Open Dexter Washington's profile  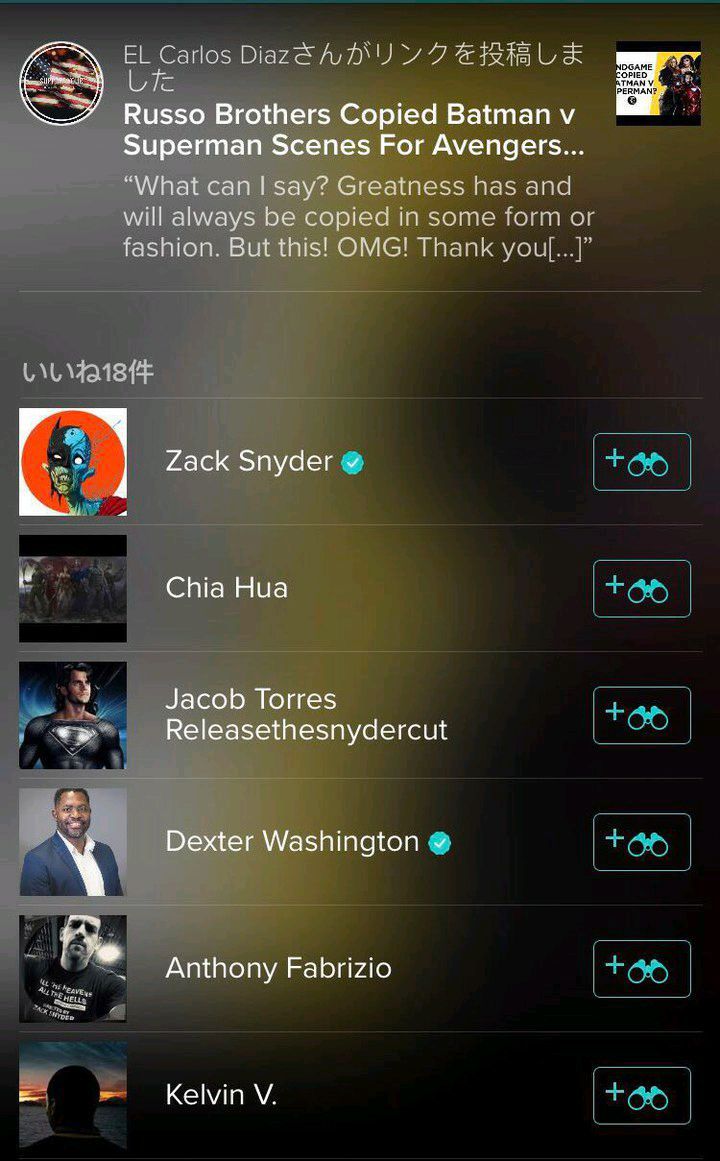point(291,841)
